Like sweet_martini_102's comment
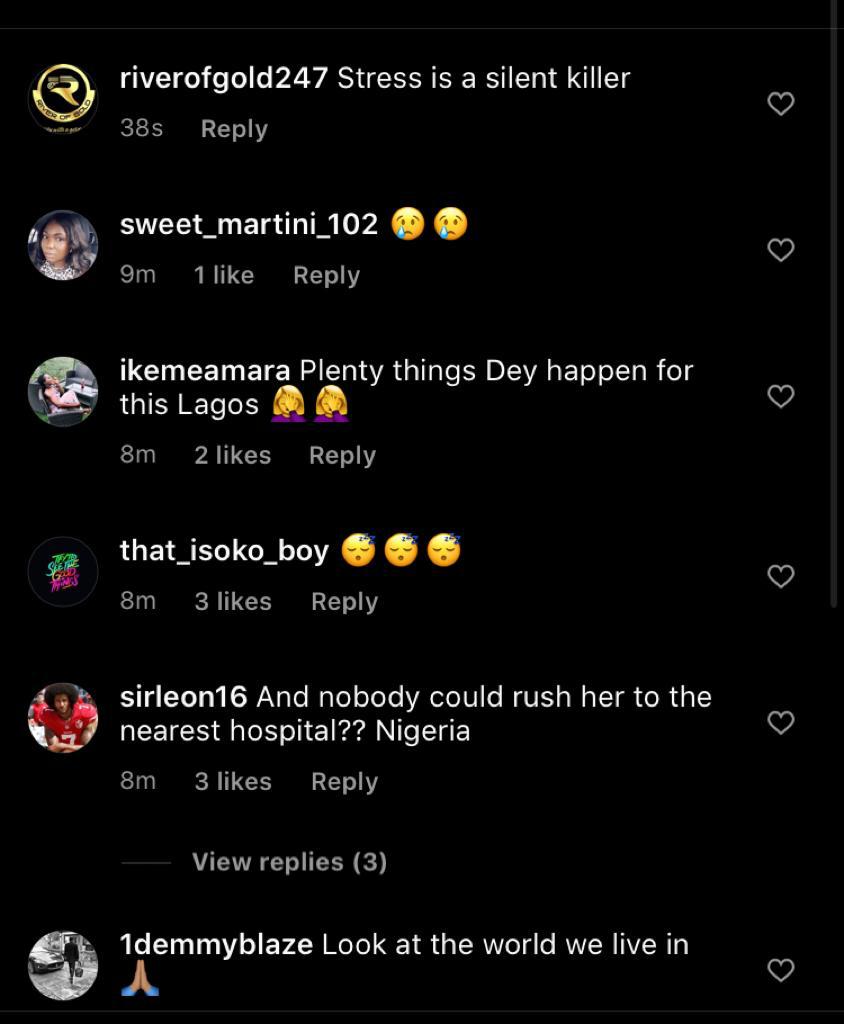844x1024 pixels. tap(780, 249)
